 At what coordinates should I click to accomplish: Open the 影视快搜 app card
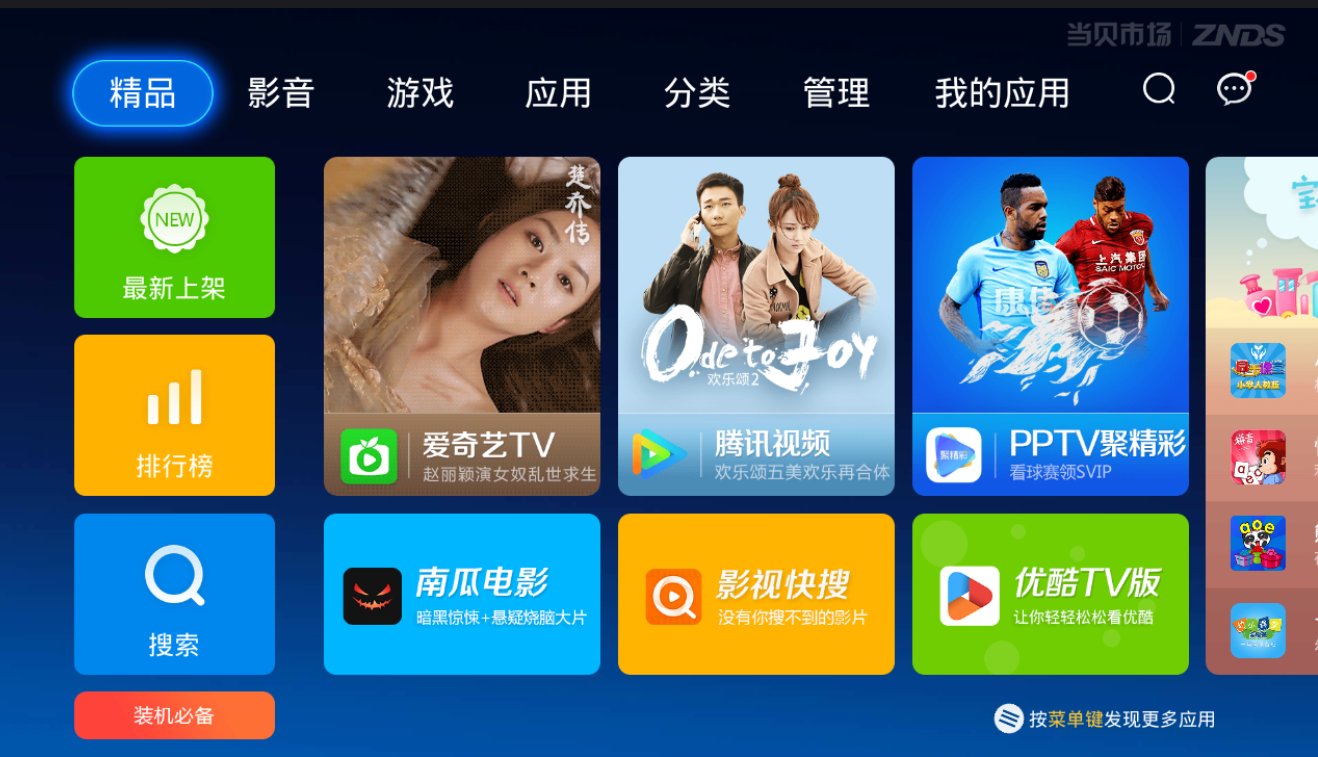click(756, 594)
